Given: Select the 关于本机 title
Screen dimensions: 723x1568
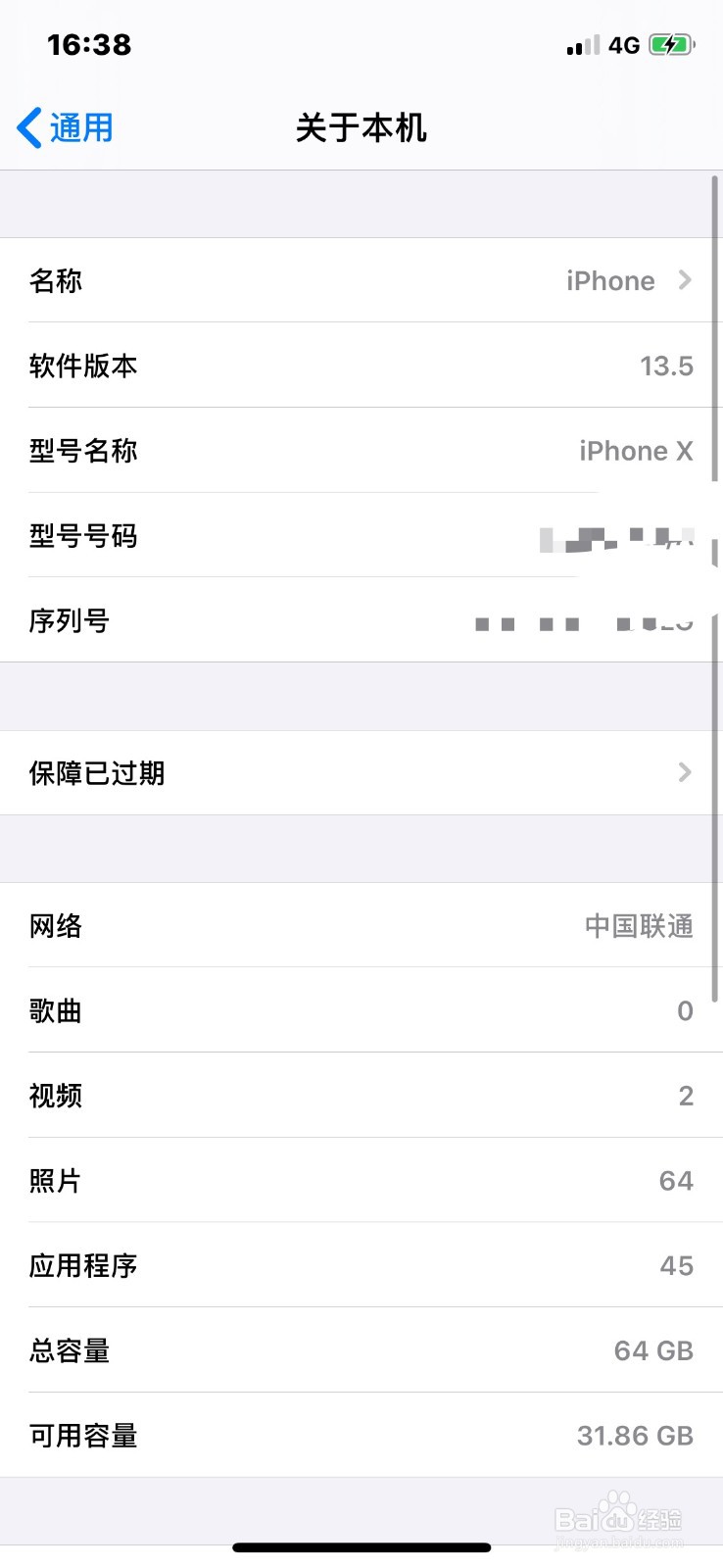Looking at the screenshot, I should click(361, 128).
